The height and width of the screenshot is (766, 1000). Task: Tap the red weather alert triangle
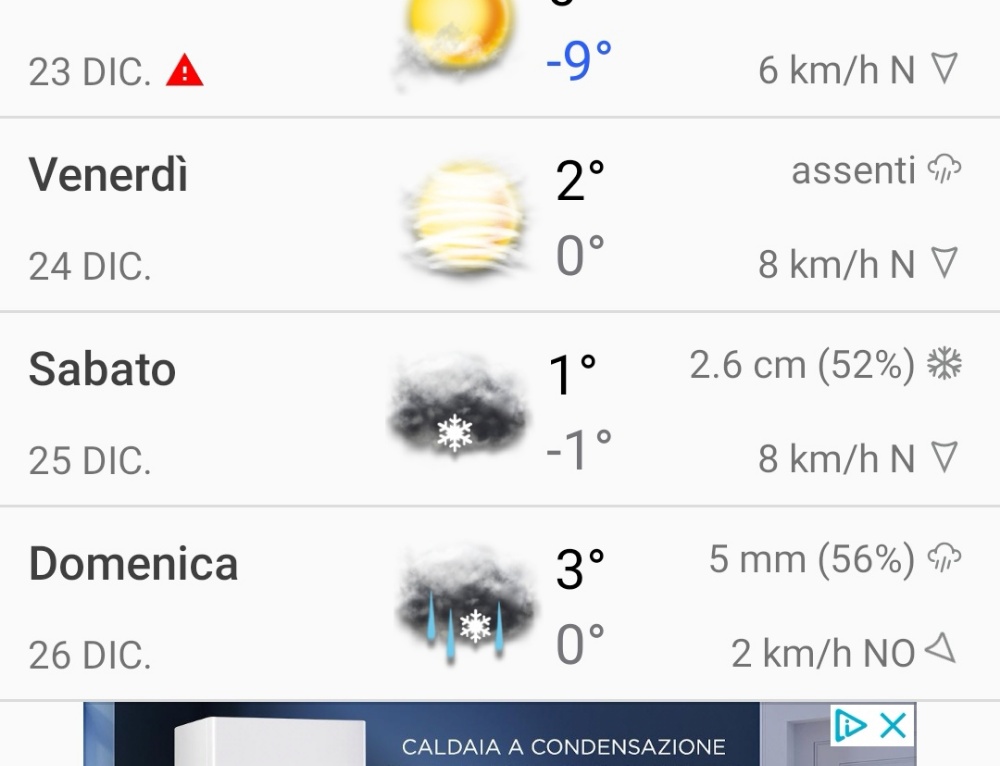[x=185, y=71]
